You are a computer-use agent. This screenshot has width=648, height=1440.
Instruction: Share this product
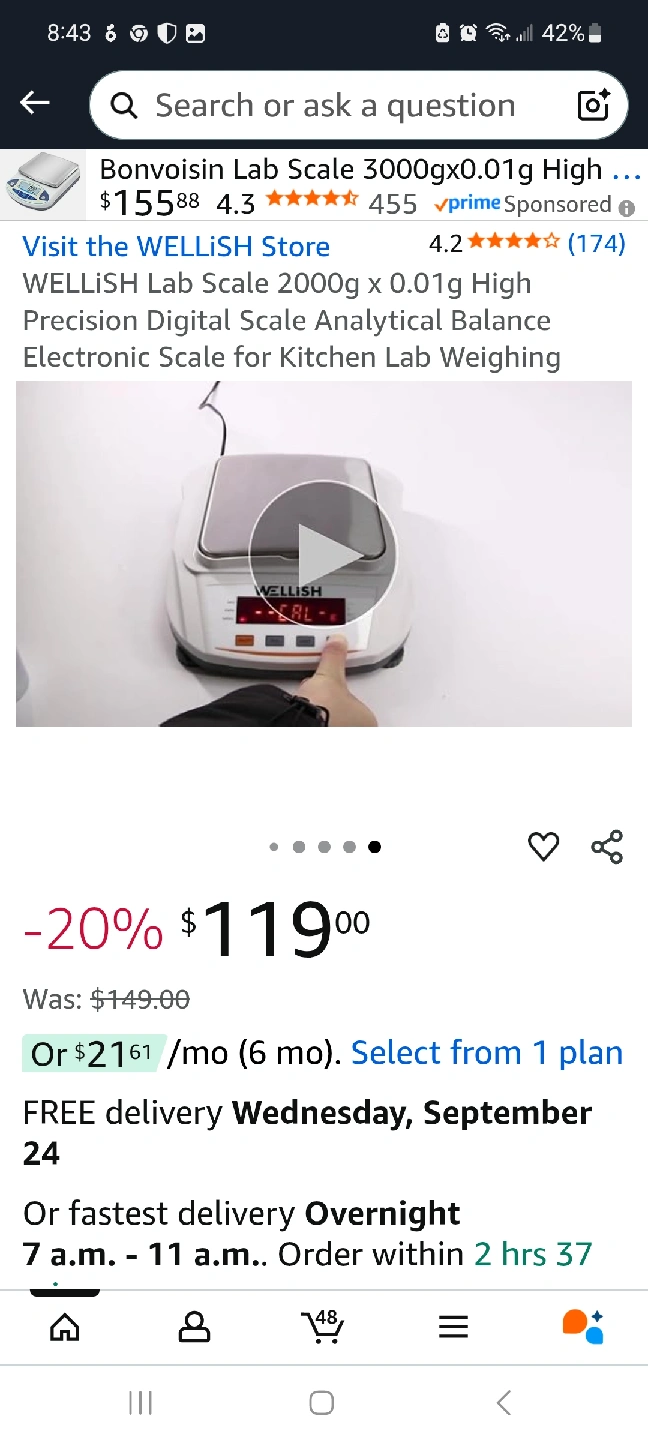click(x=607, y=847)
